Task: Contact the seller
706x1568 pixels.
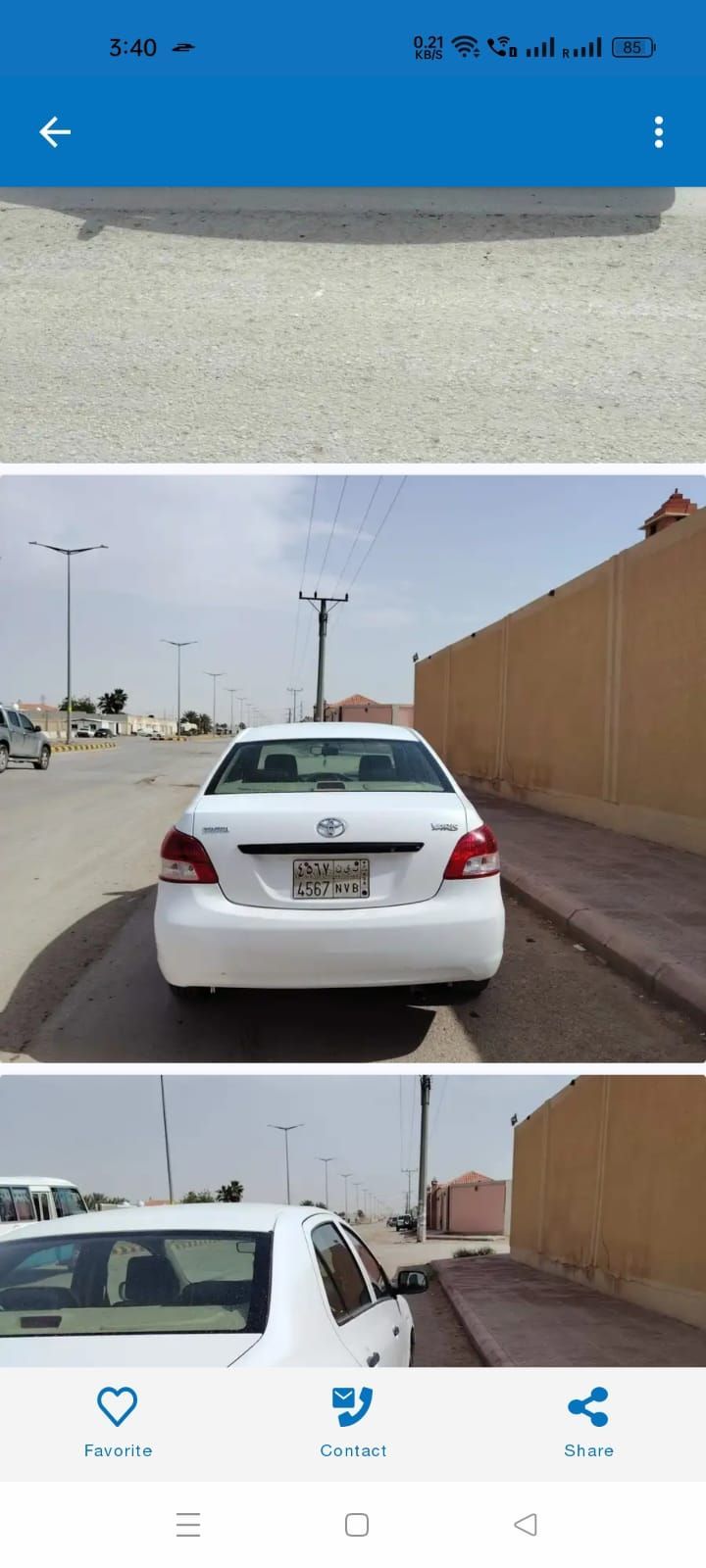Action: [353, 1422]
